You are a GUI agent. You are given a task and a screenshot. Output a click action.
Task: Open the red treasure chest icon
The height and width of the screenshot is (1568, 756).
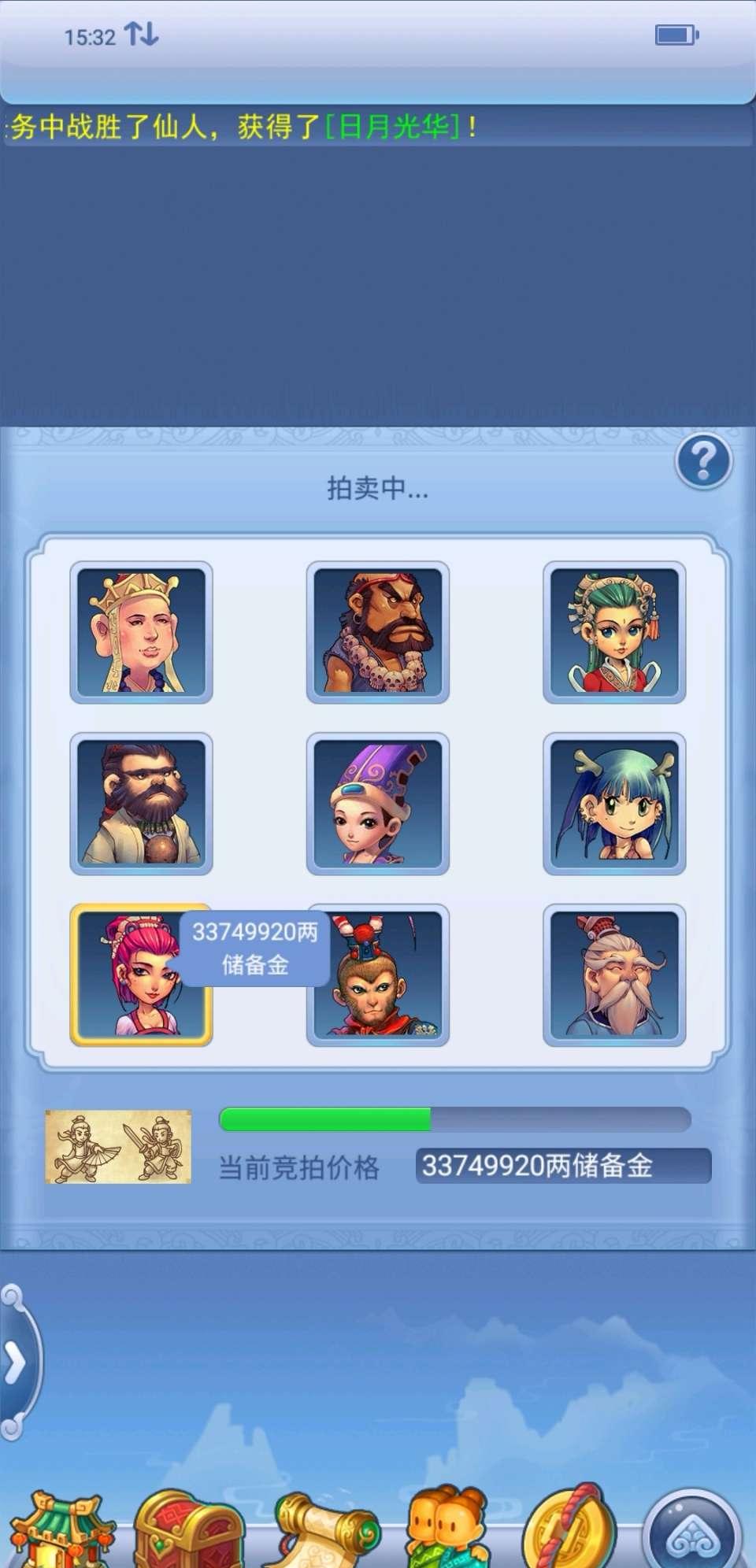point(189,1531)
